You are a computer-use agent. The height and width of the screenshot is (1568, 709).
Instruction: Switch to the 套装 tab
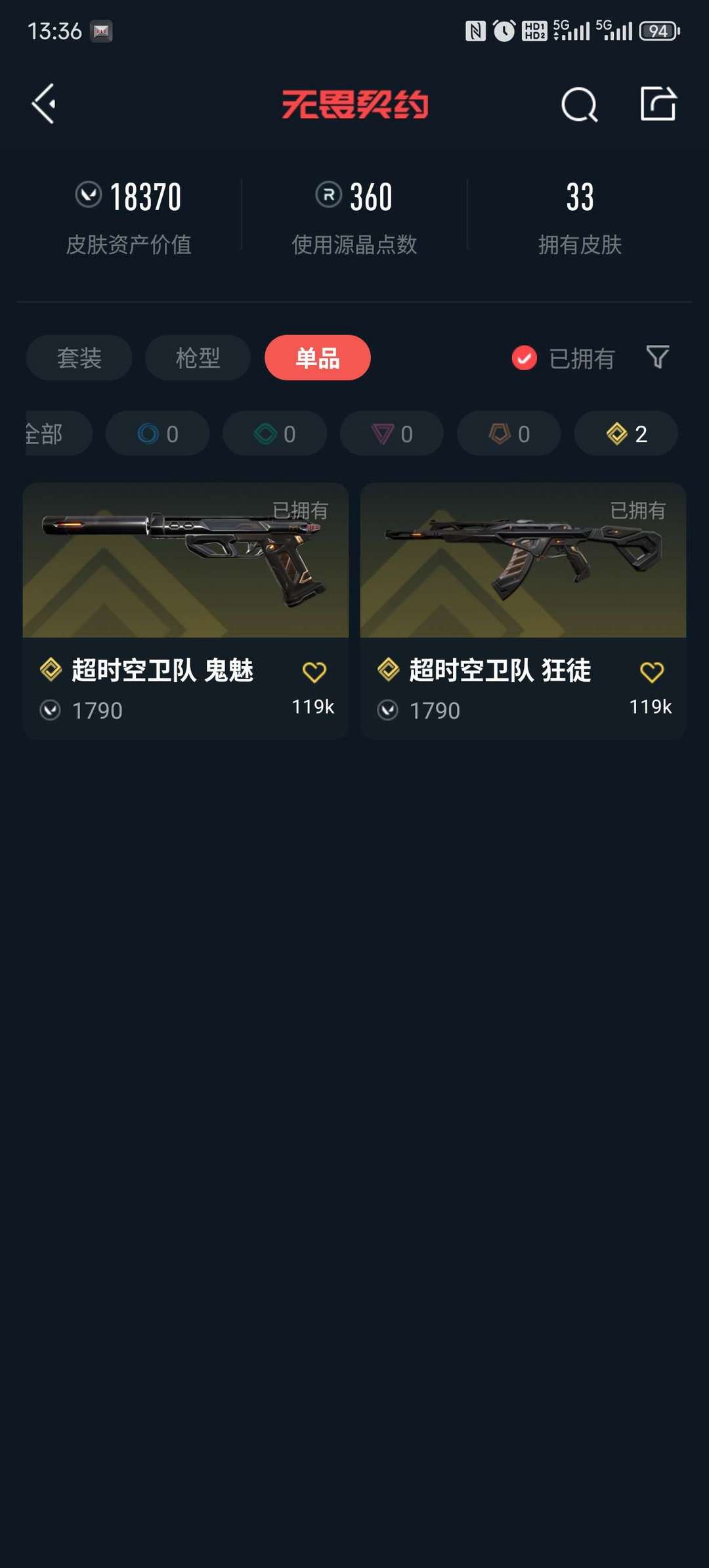coord(79,358)
